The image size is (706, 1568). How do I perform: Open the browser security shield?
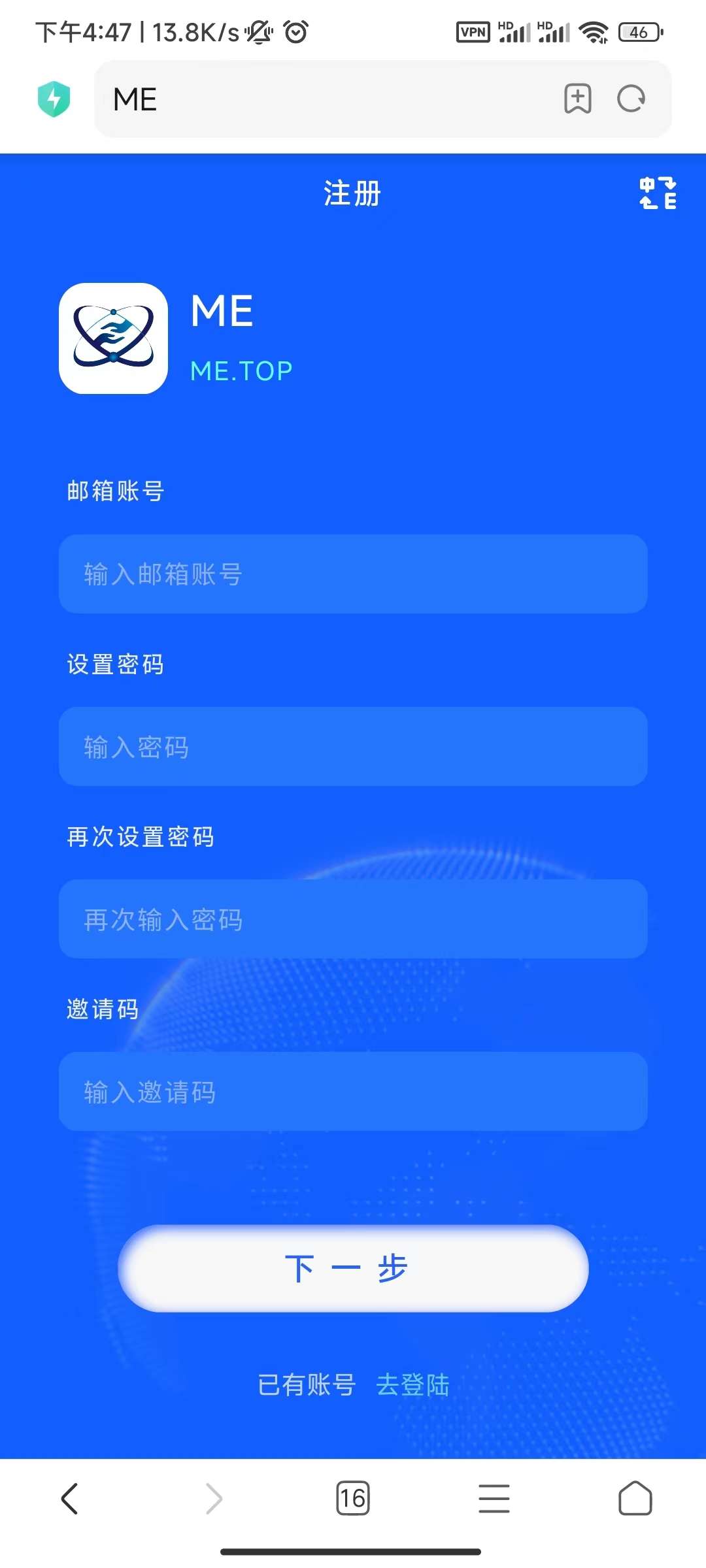click(54, 99)
